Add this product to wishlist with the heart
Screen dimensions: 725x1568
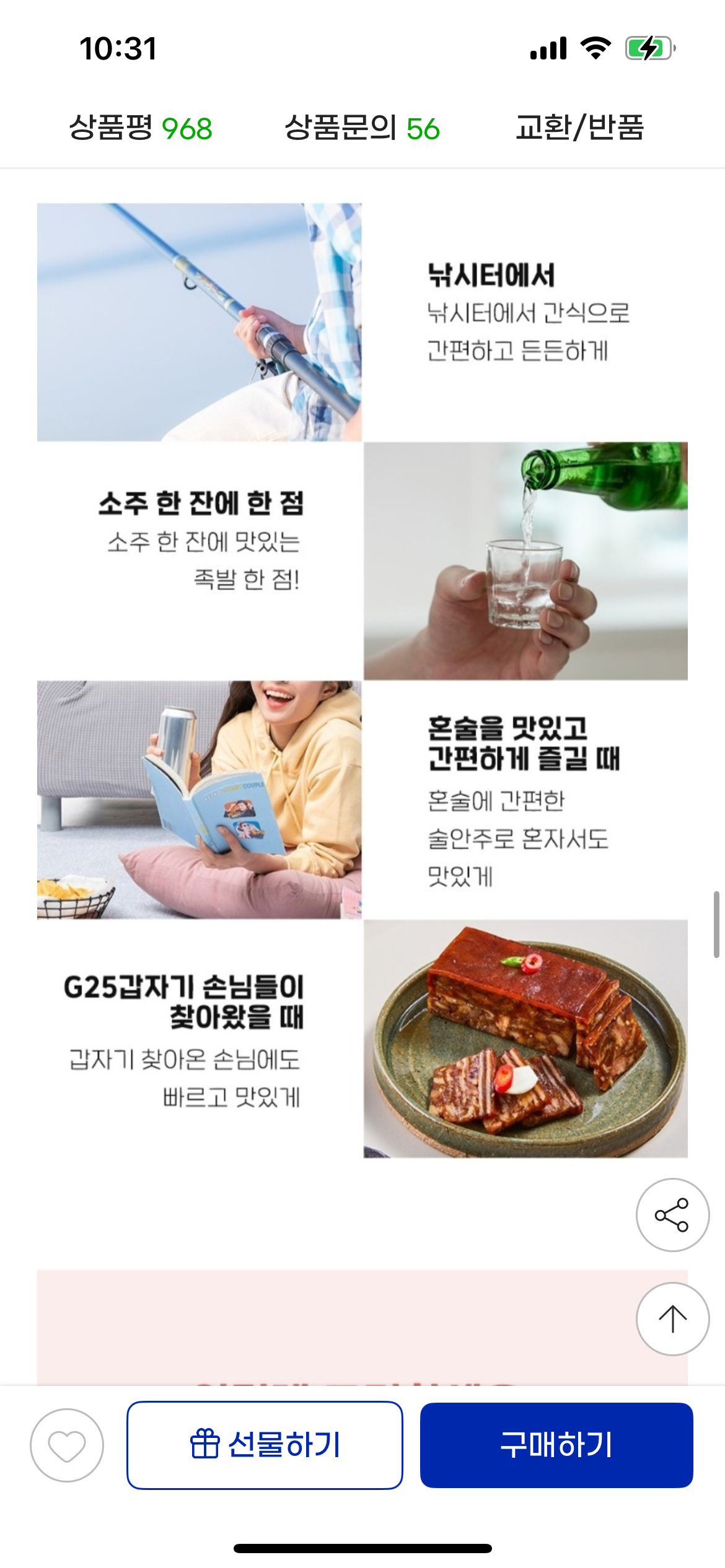pos(67,1445)
